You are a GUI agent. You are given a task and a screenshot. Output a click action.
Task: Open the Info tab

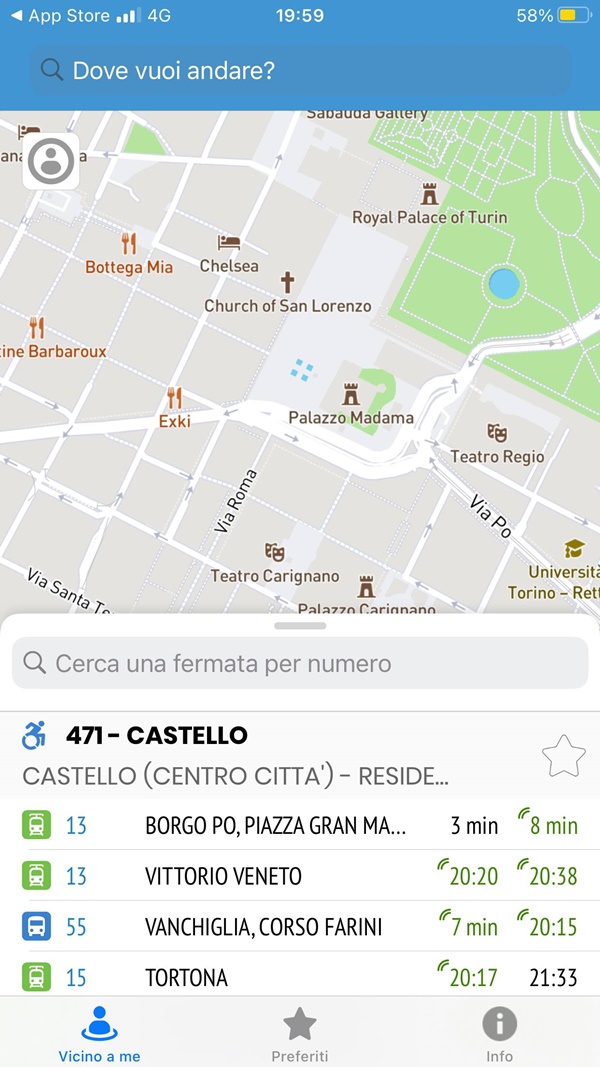(499, 1034)
